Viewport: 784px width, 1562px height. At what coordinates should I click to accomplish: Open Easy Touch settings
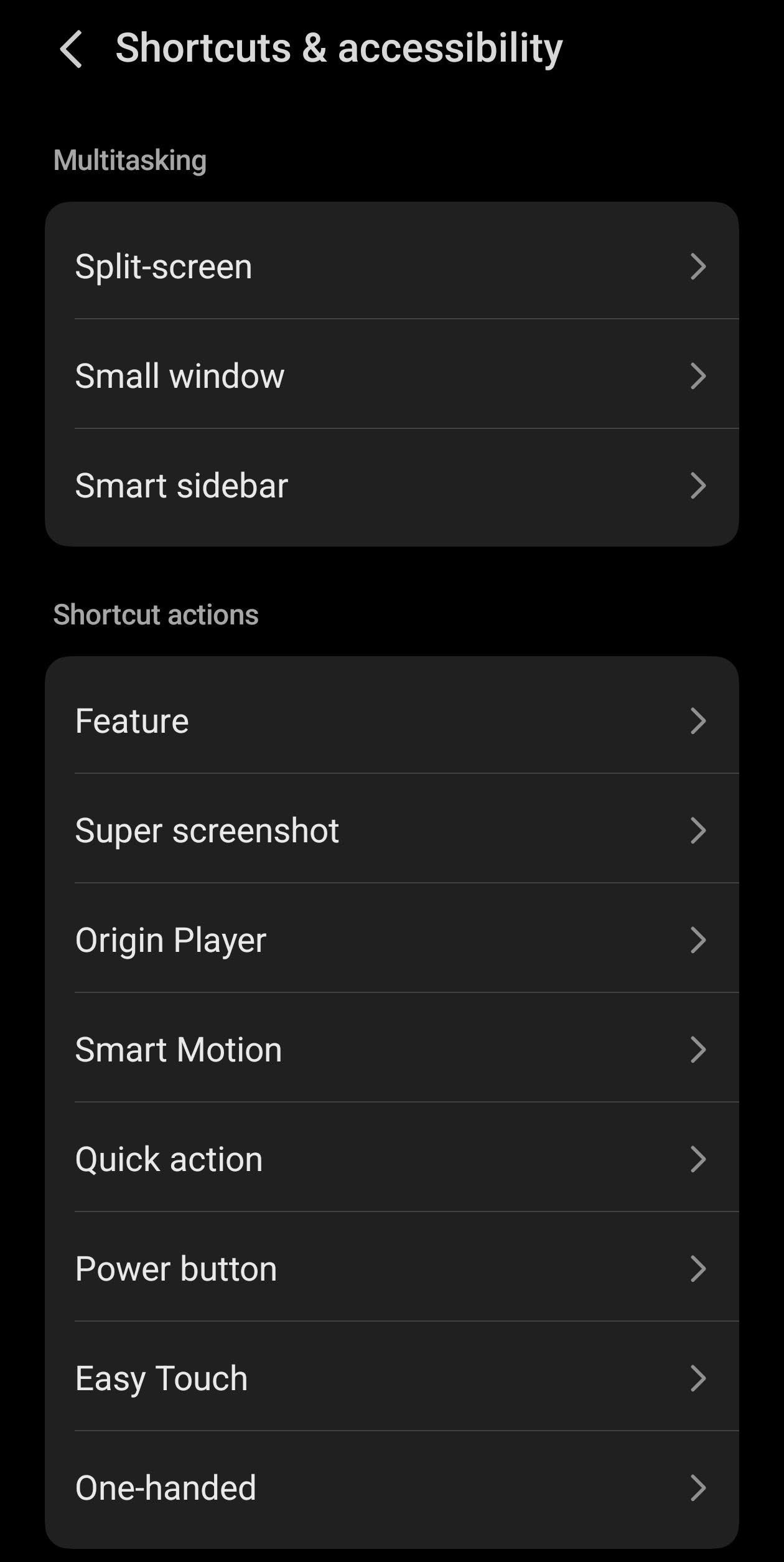coord(391,1378)
